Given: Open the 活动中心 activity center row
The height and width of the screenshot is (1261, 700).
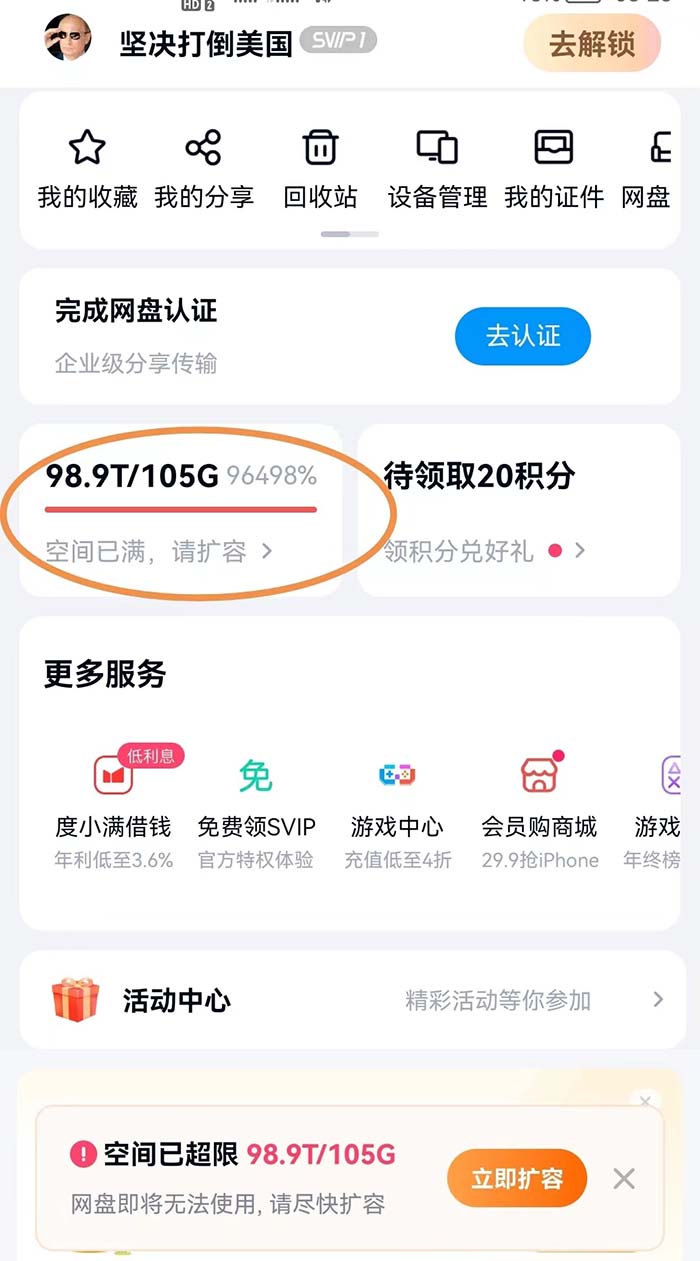Looking at the screenshot, I should pyautogui.click(x=350, y=999).
